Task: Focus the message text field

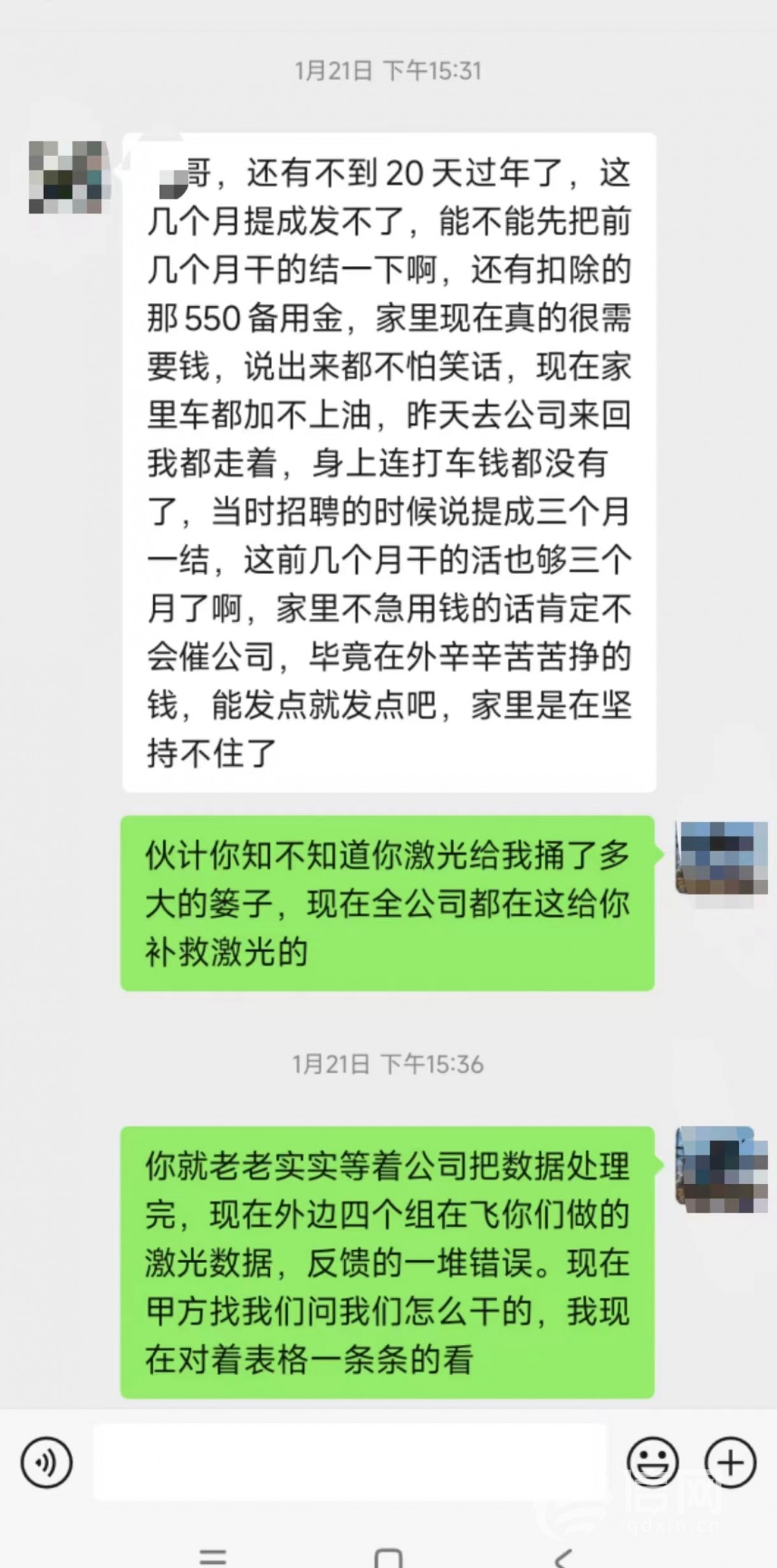Action: tap(350, 1462)
